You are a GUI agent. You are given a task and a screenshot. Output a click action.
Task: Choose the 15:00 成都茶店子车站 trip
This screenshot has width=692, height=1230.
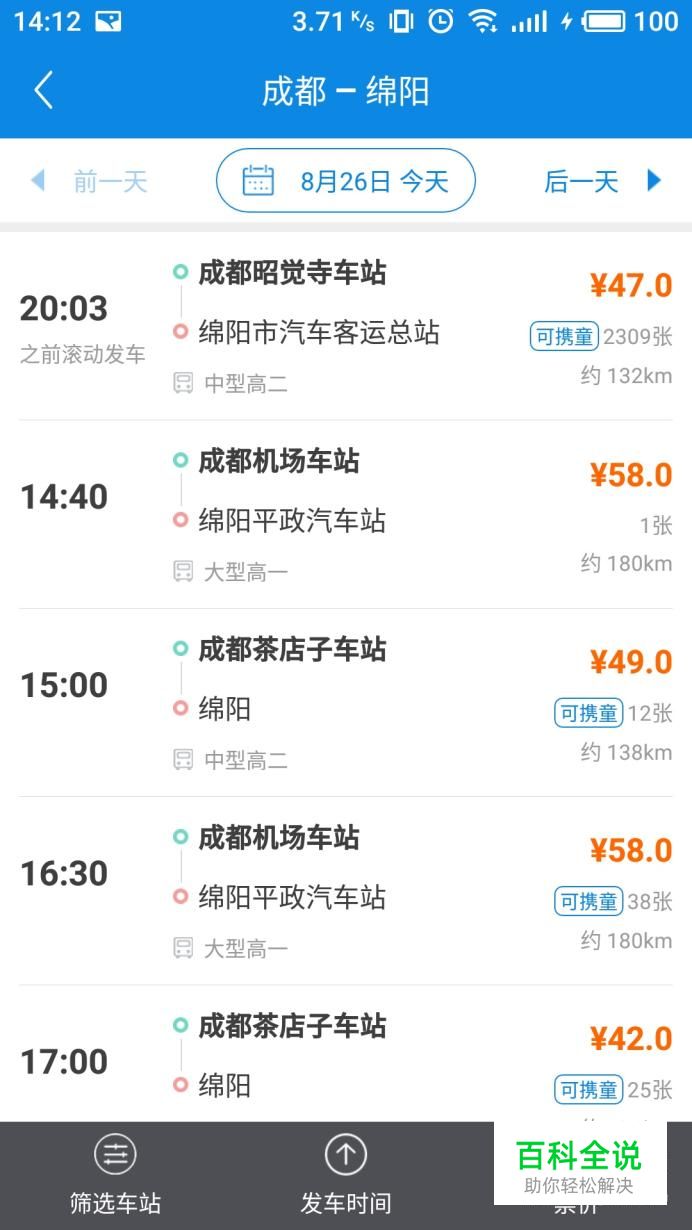tap(346, 702)
